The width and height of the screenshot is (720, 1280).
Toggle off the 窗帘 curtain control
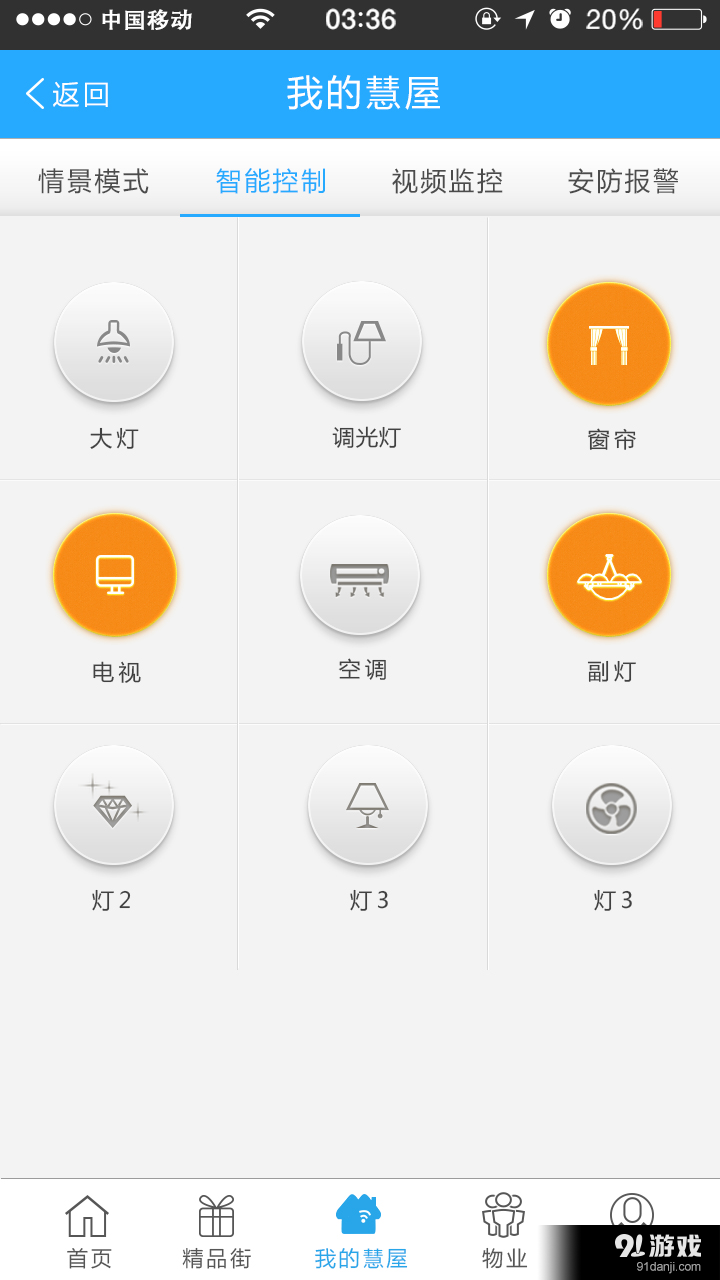609,342
